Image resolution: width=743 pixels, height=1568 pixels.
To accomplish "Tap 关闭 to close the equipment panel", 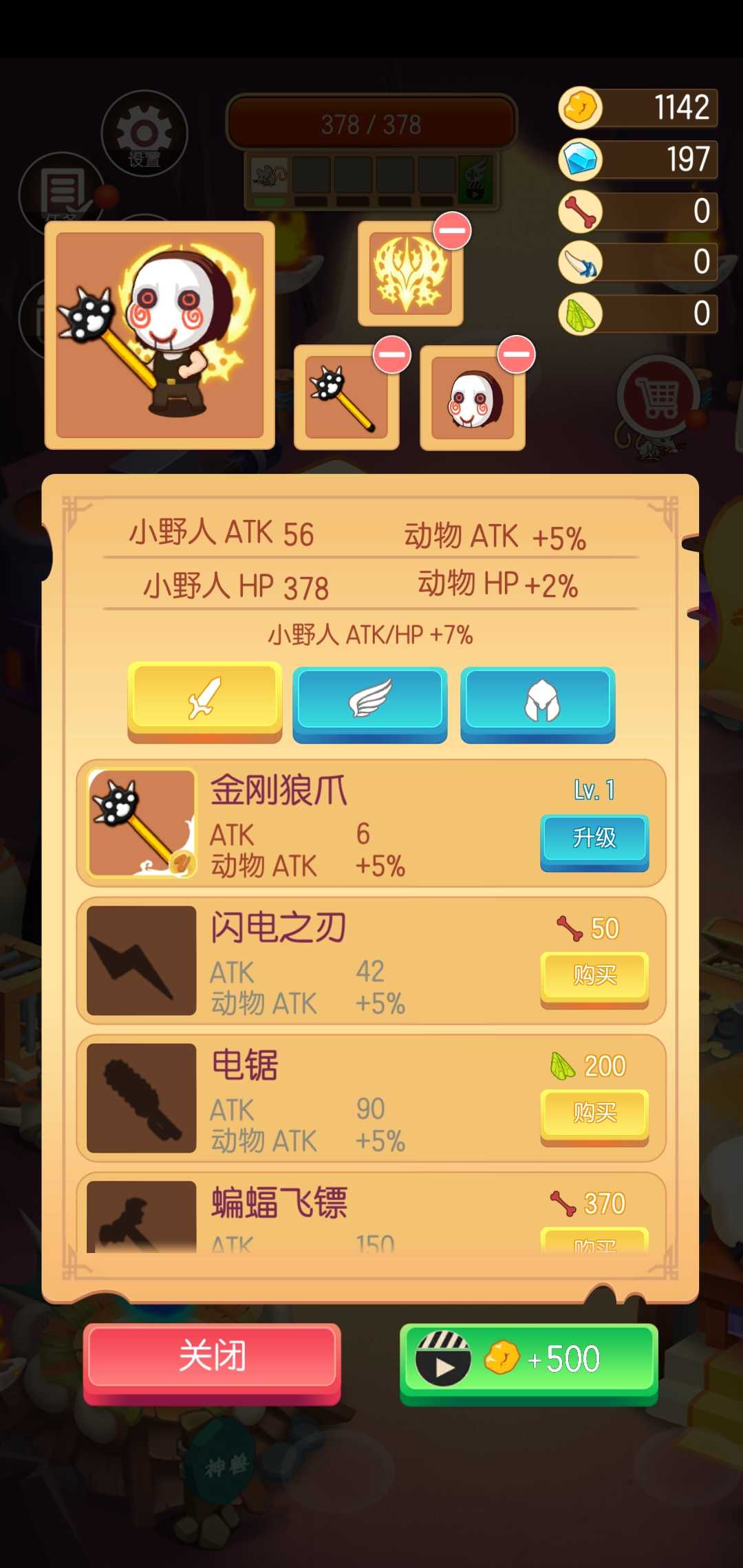I will (x=212, y=1356).
